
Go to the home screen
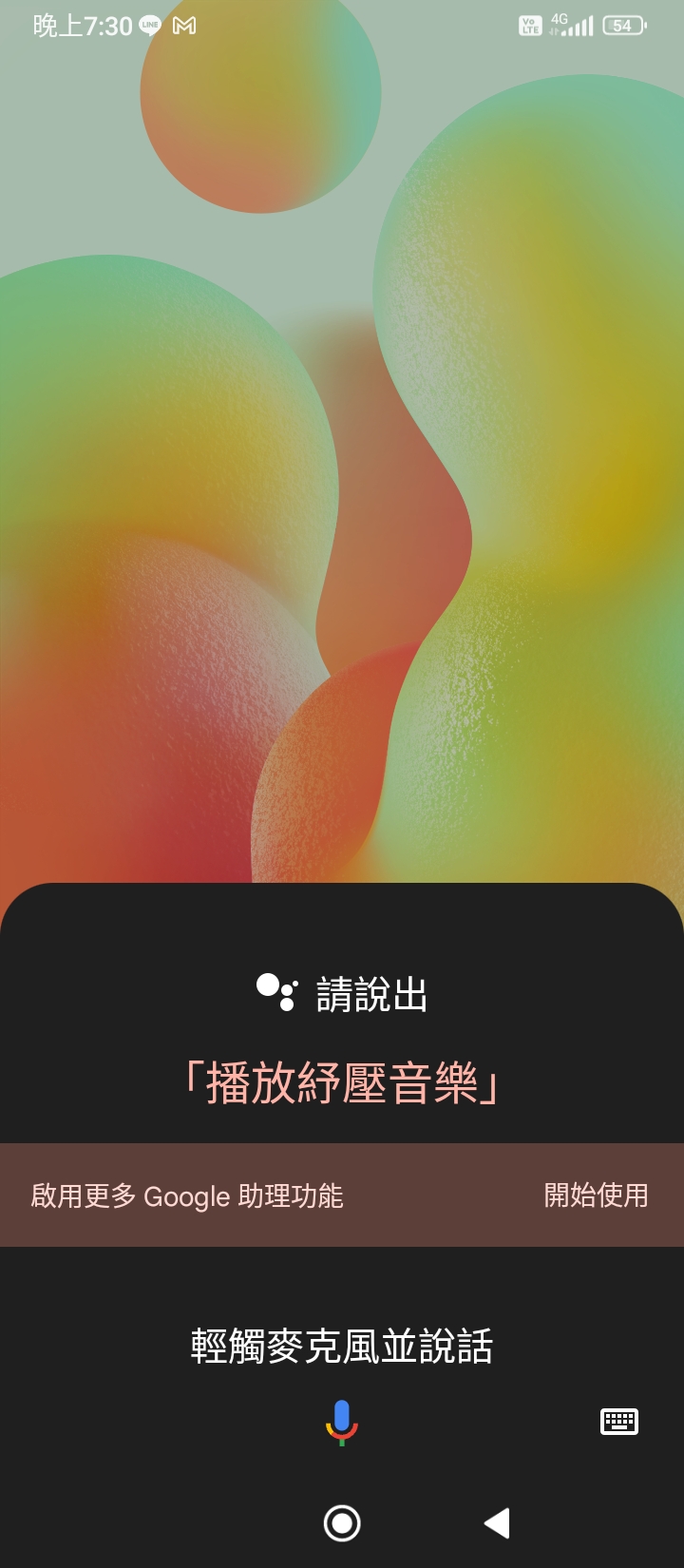click(x=342, y=1523)
